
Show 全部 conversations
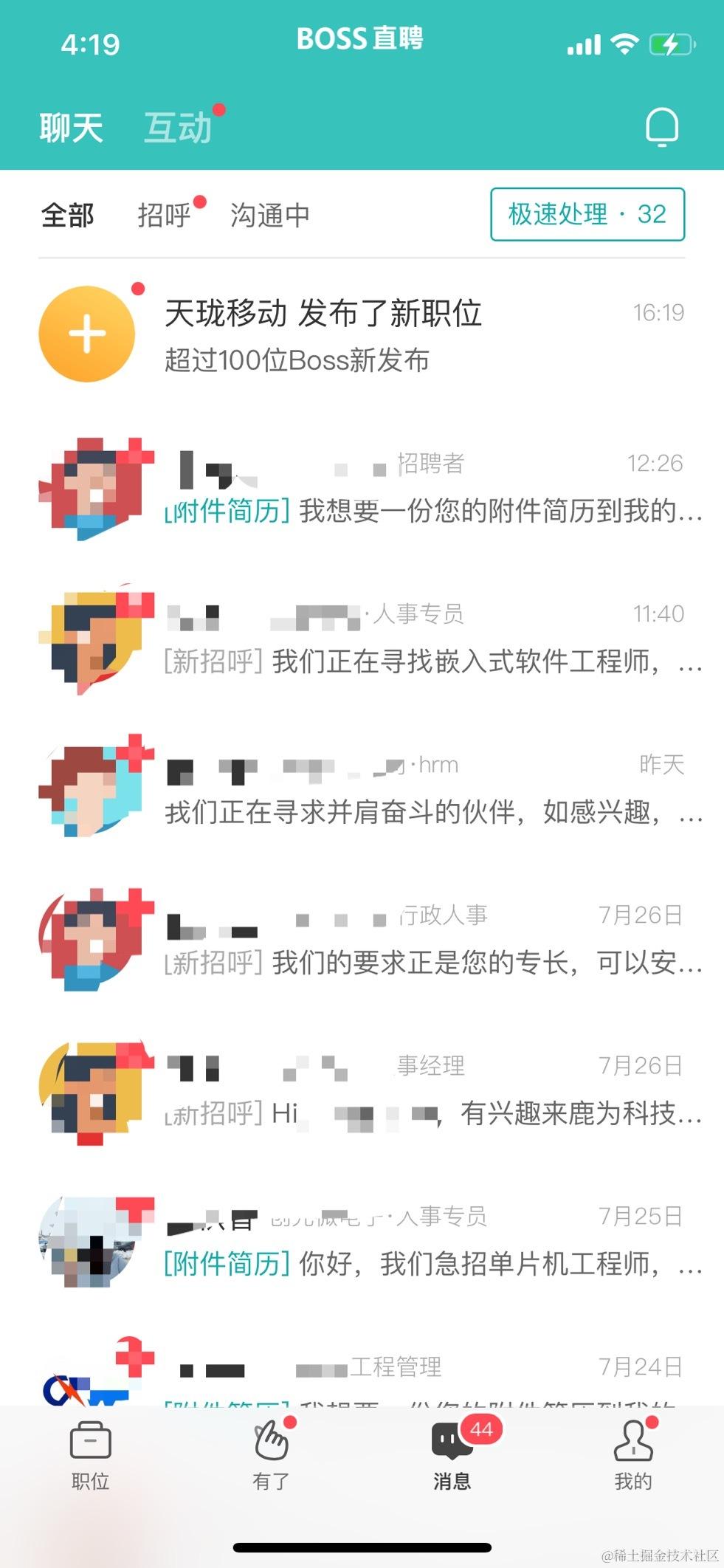click(67, 216)
